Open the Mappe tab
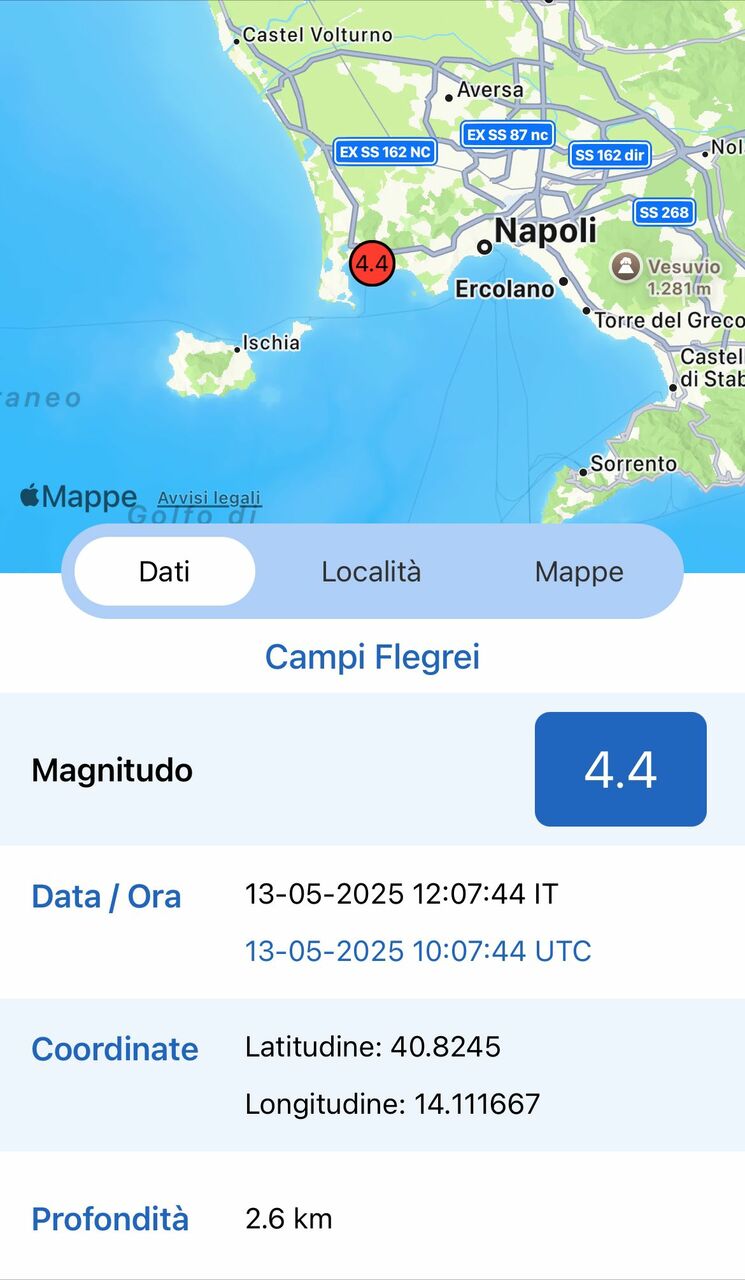The image size is (745, 1280). pyautogui.click(x=579, y=572)
